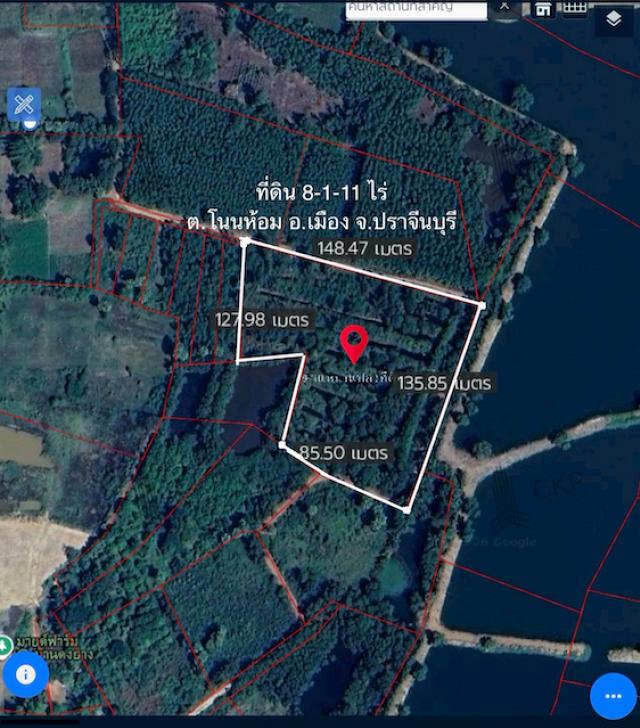Select the red location pin on the map
This screenshot has width=640, height=728.
pyautogui.click(x=354, y=343)
